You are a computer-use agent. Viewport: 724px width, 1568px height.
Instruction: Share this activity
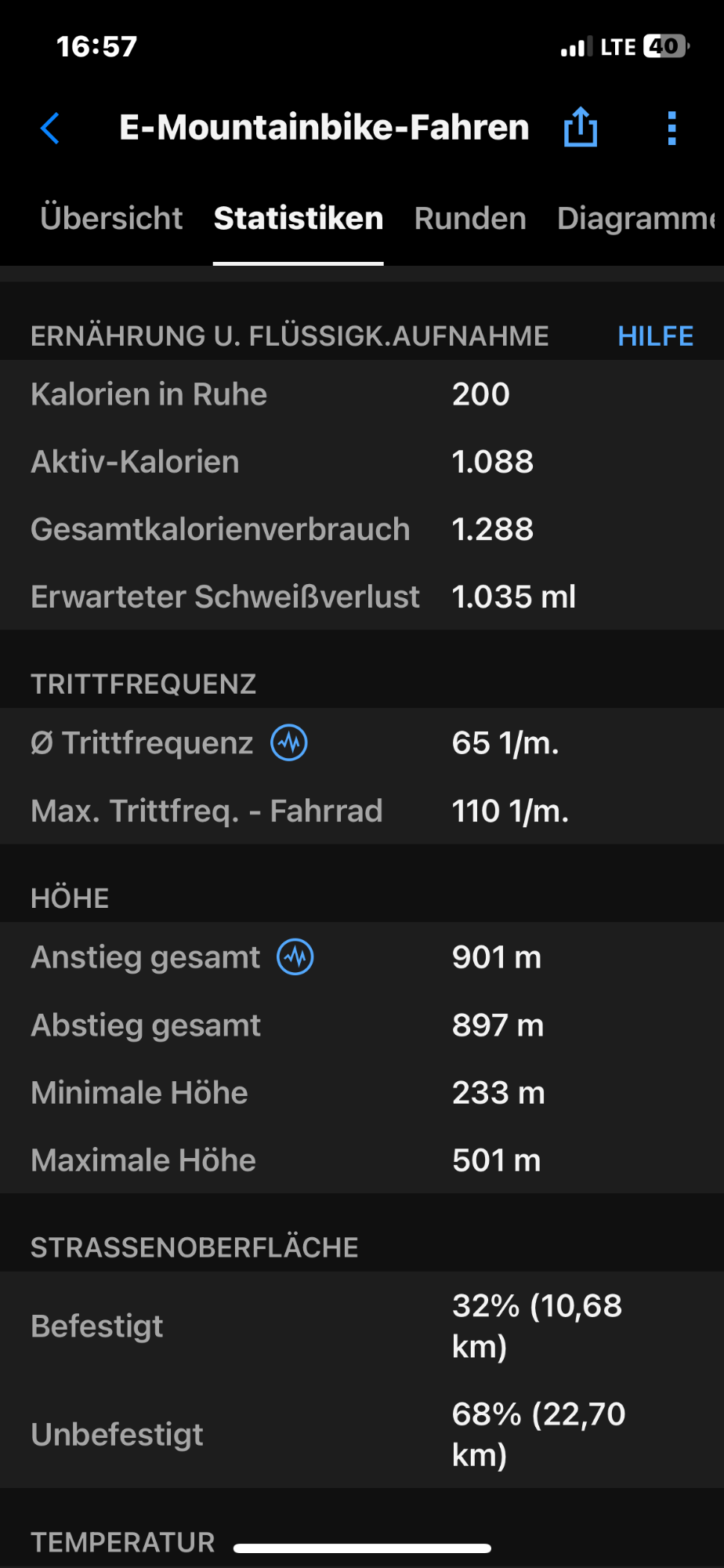(581, 127)
